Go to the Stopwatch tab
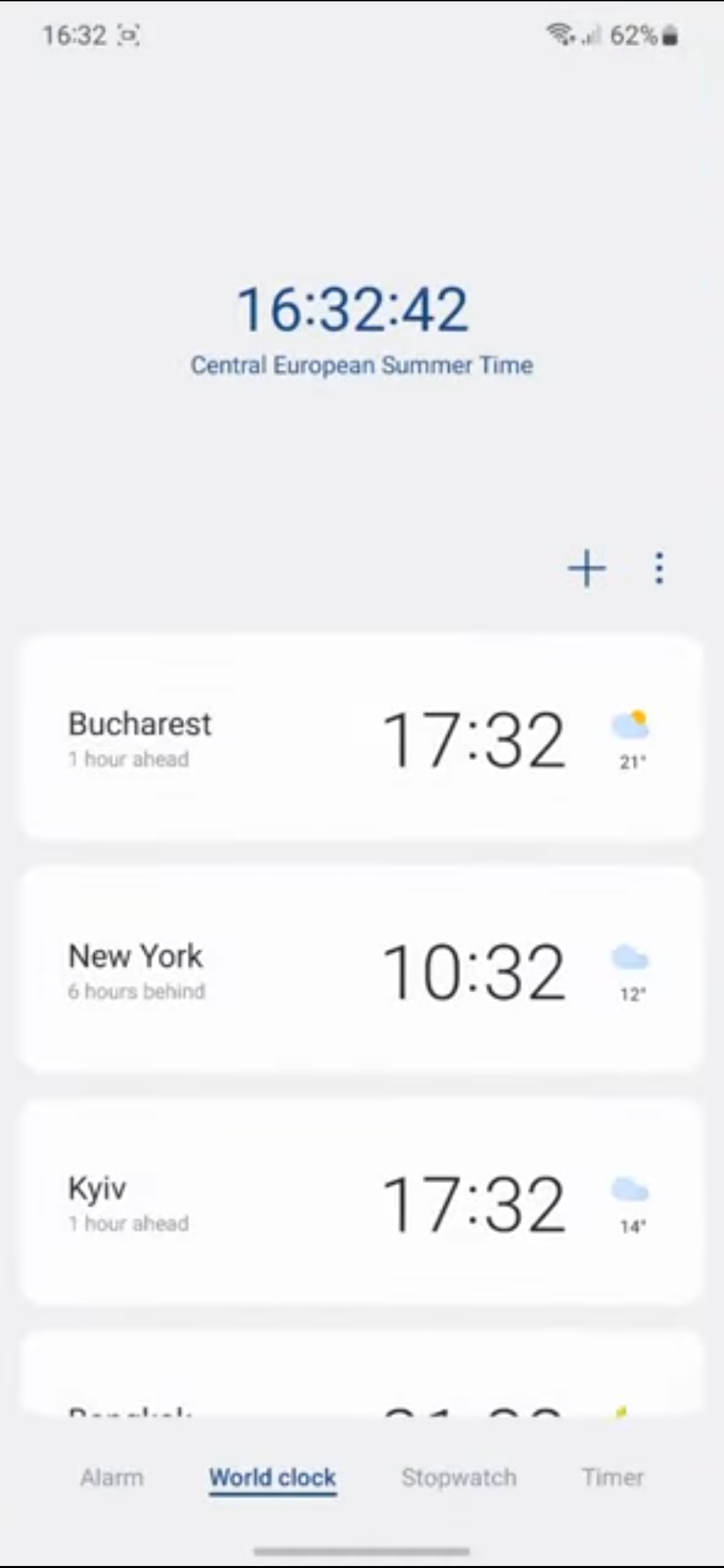The width and height of the screenshot is (724, 1568). click(459, 1478)
